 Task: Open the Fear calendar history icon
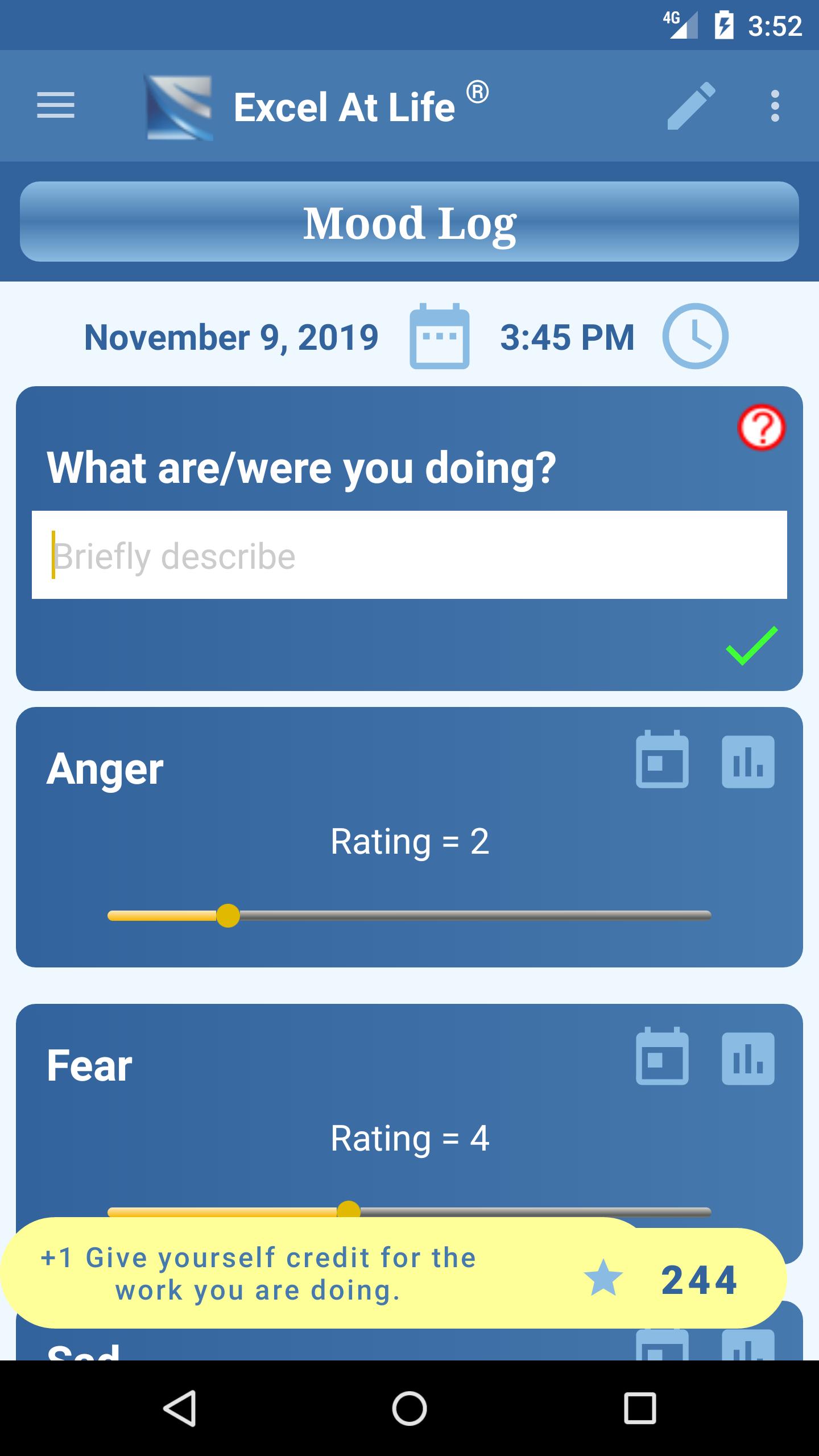(x=662, y=1056)
